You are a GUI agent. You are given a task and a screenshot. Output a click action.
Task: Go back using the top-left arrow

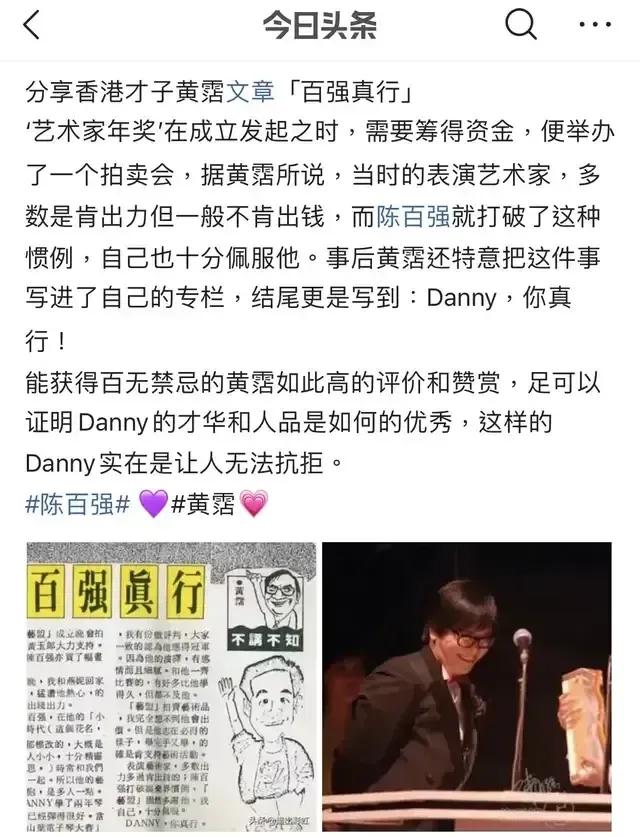(32, 25)
